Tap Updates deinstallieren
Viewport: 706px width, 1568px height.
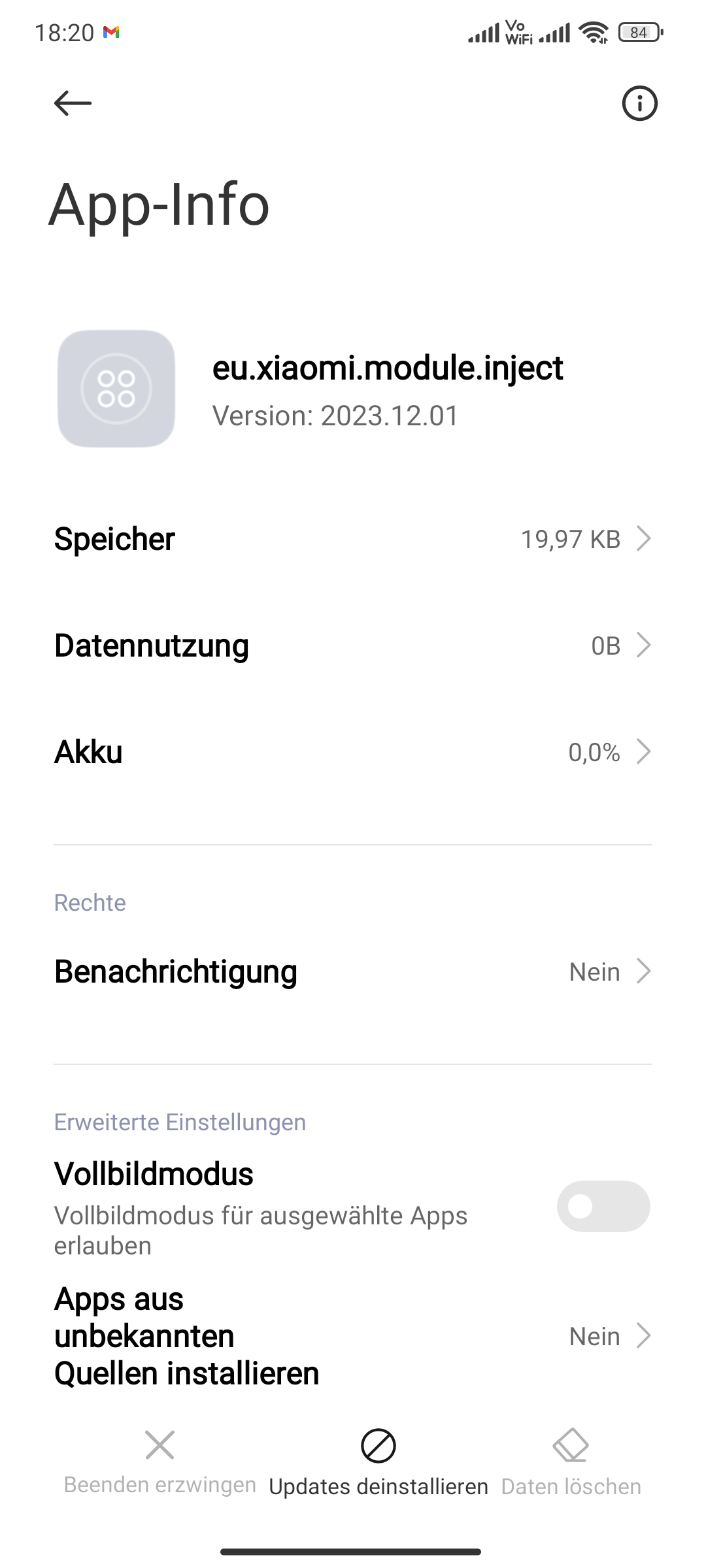[x=378, y=1463]
